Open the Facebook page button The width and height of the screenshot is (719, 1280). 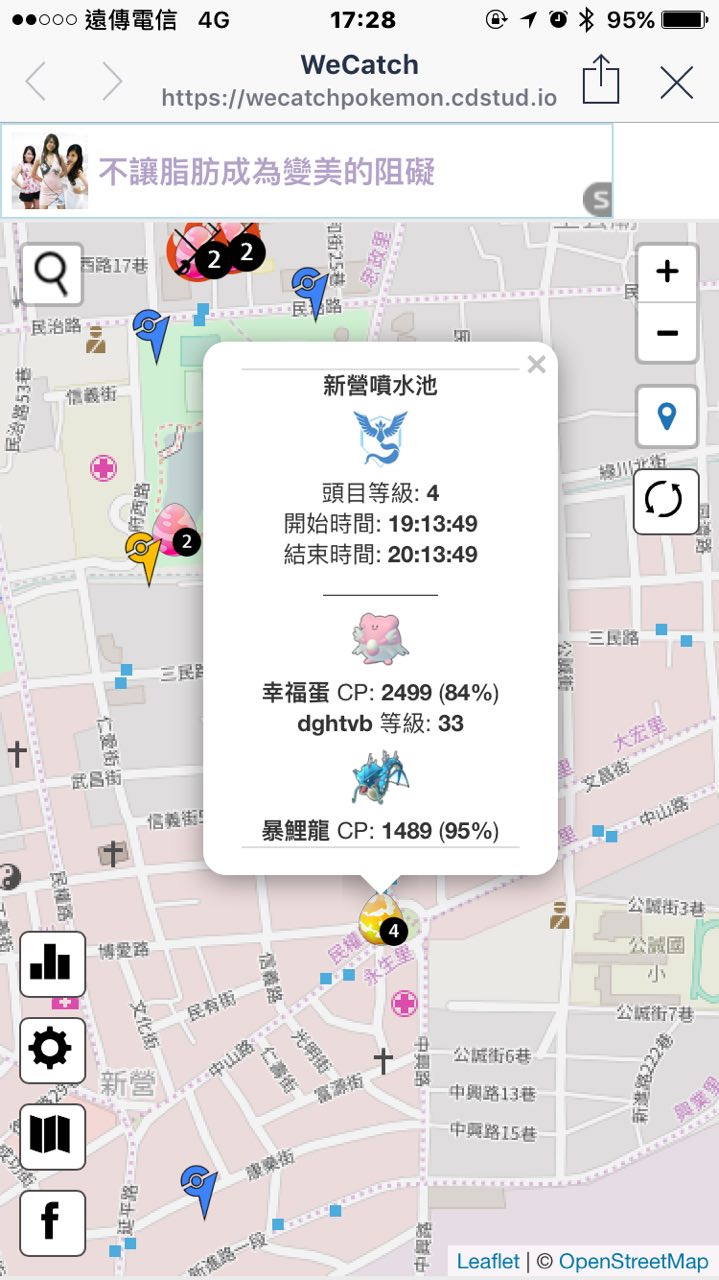(52, 1222)
